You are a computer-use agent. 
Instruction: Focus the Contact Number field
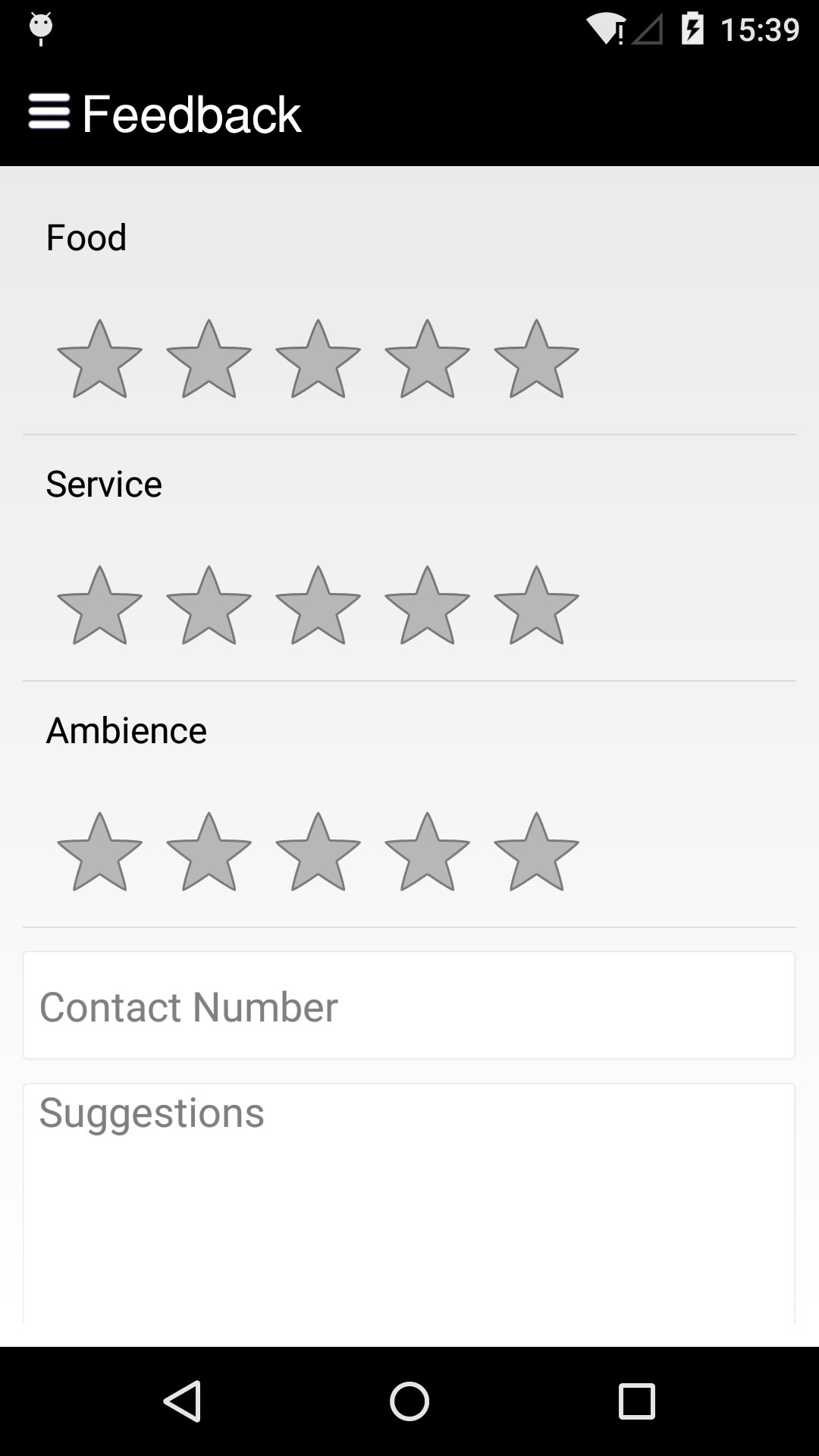409,1005
